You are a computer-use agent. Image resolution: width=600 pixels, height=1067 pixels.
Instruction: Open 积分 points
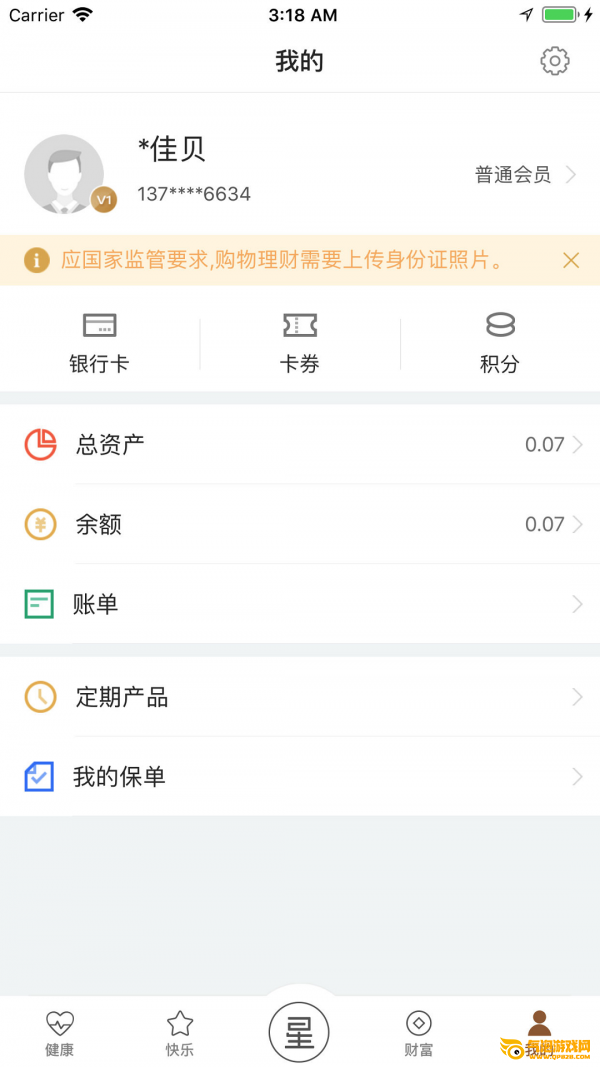tap(500, 342)
